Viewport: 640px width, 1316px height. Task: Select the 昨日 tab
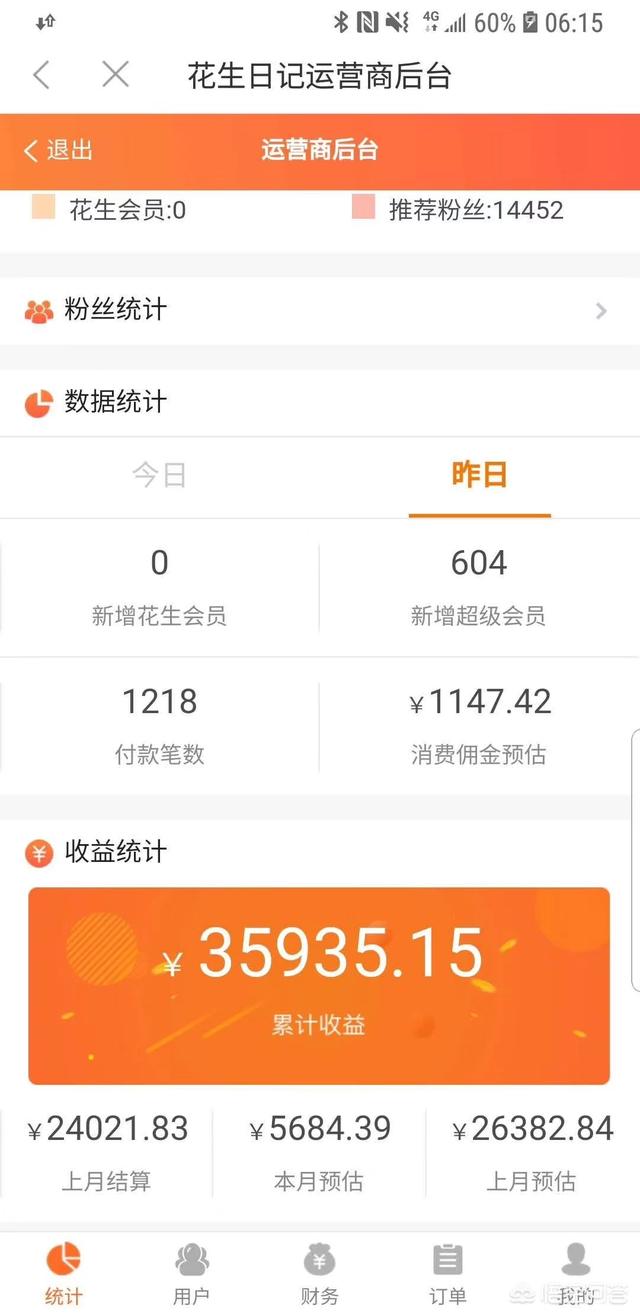click(x=480, y=475)
